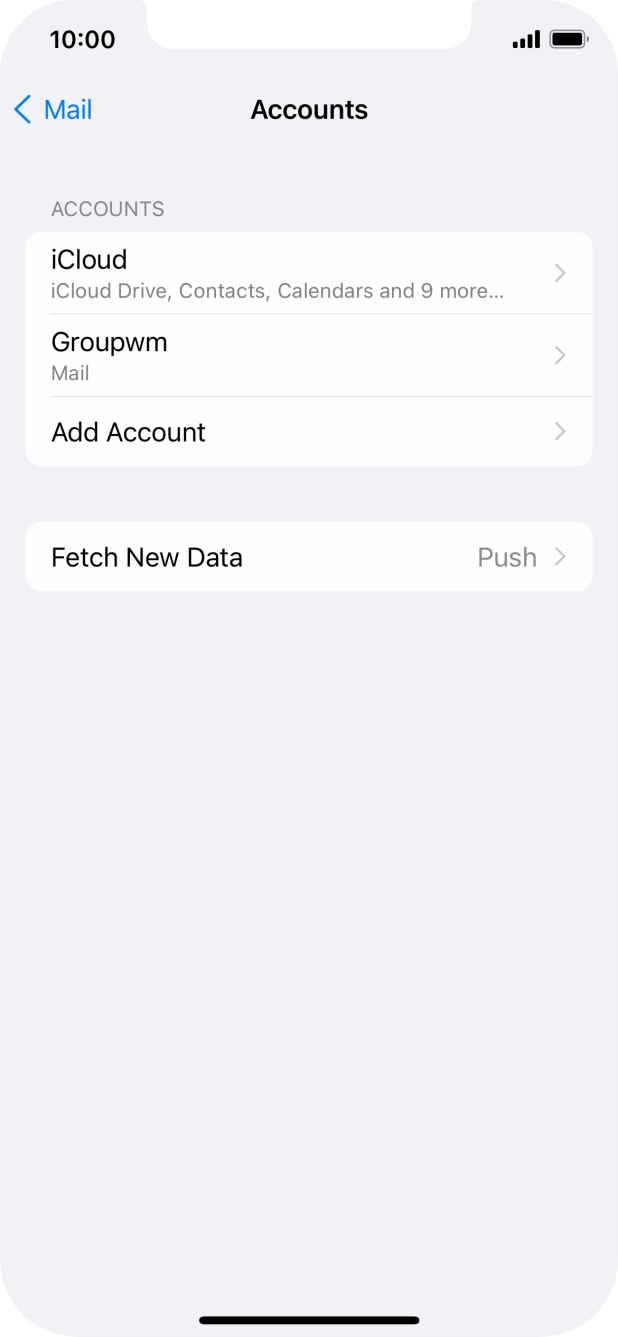Go back to Mail settings

54,110
